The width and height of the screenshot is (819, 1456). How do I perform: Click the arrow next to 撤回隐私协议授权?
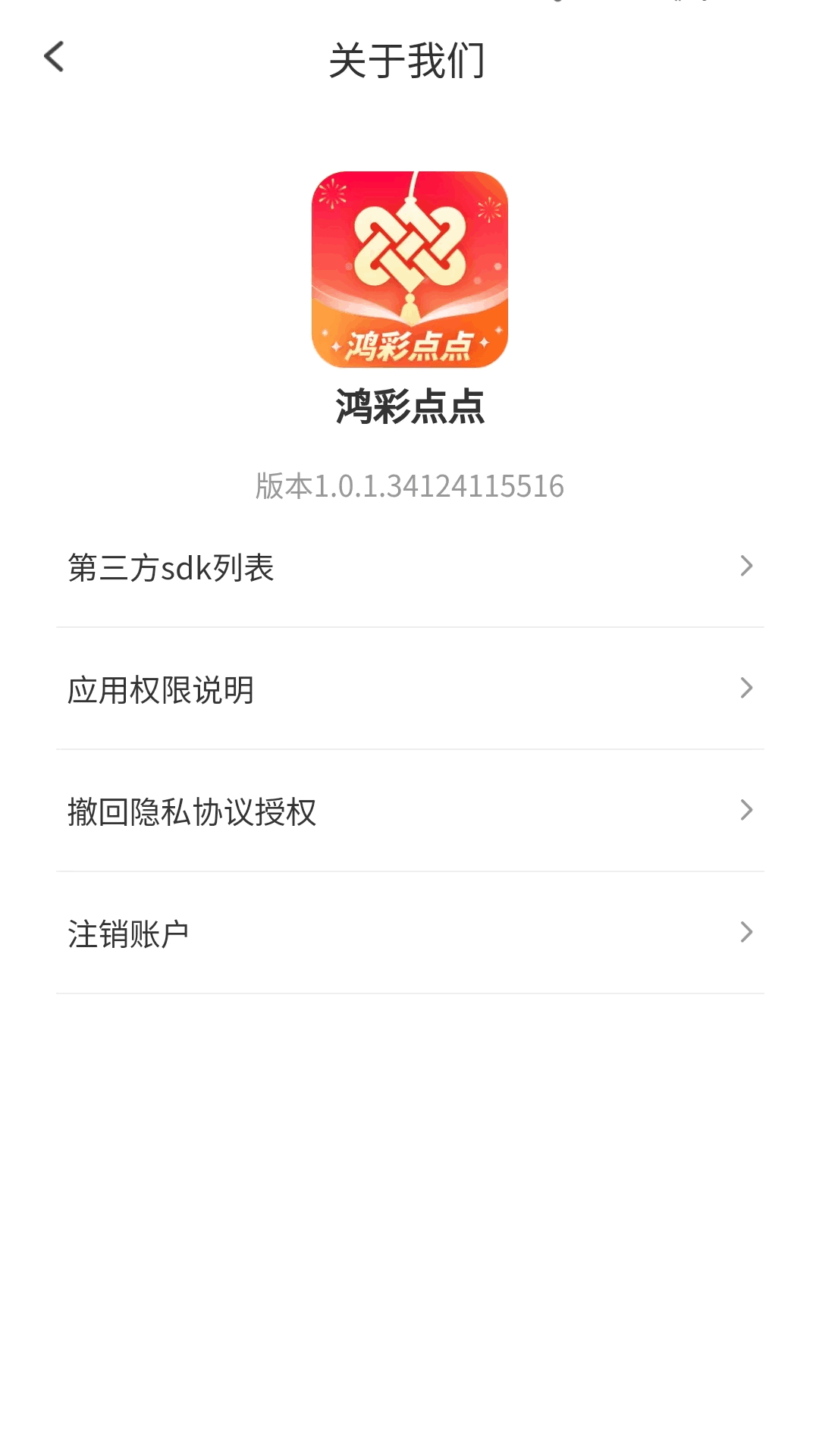748,811
